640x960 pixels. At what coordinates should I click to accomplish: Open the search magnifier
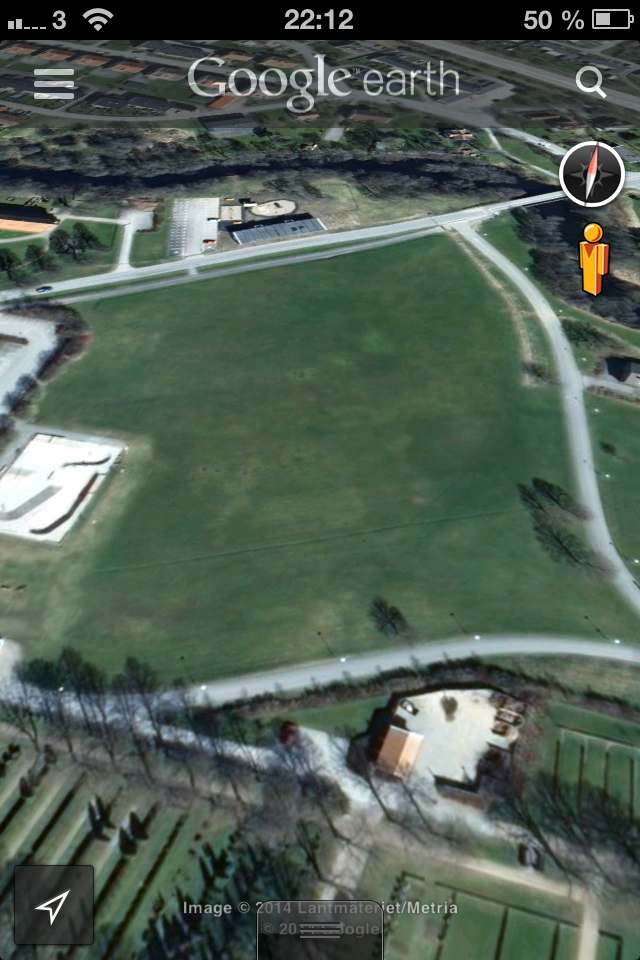click(591, 82)
